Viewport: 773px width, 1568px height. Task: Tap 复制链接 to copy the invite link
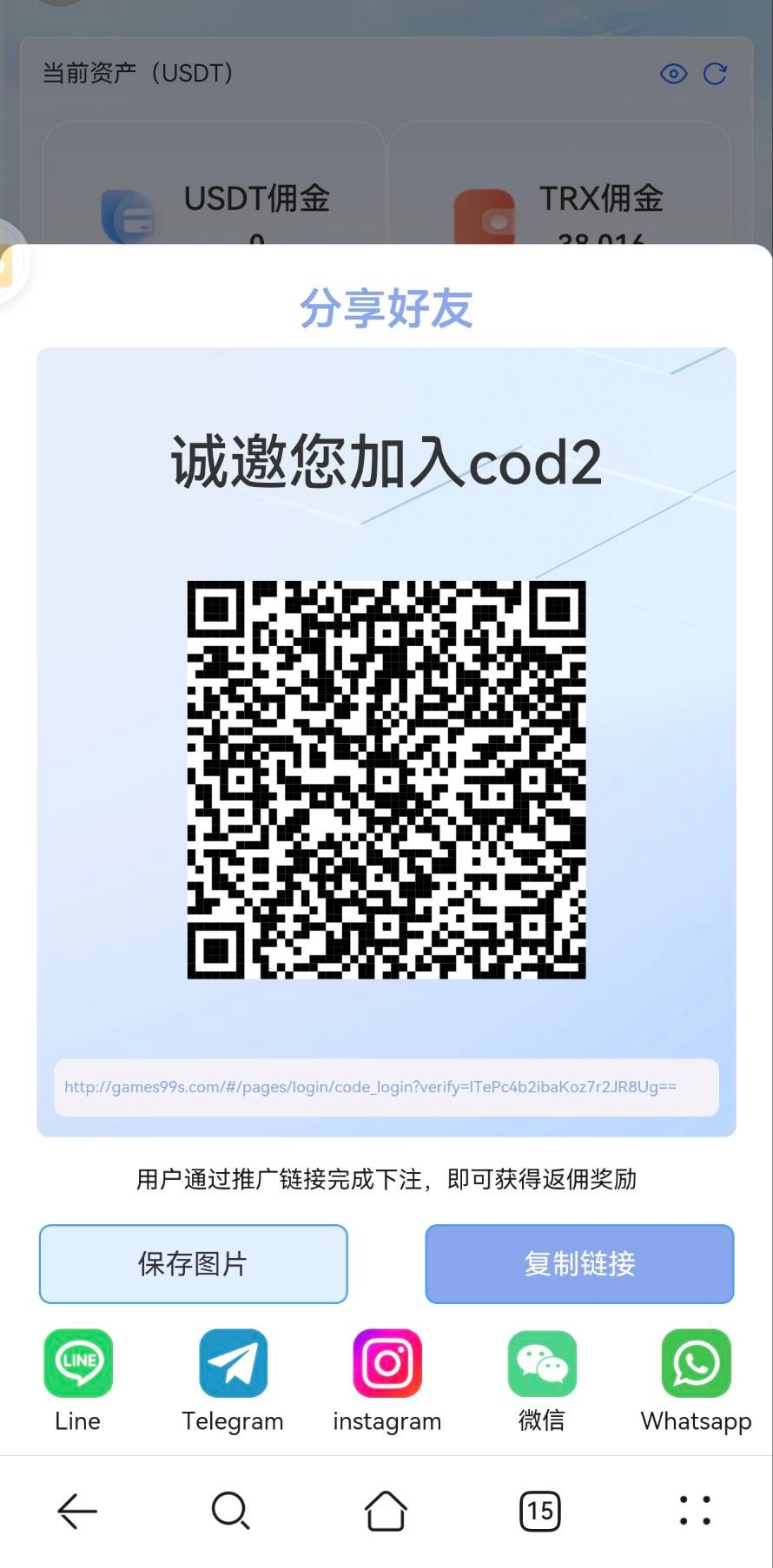pos(579,1263)
